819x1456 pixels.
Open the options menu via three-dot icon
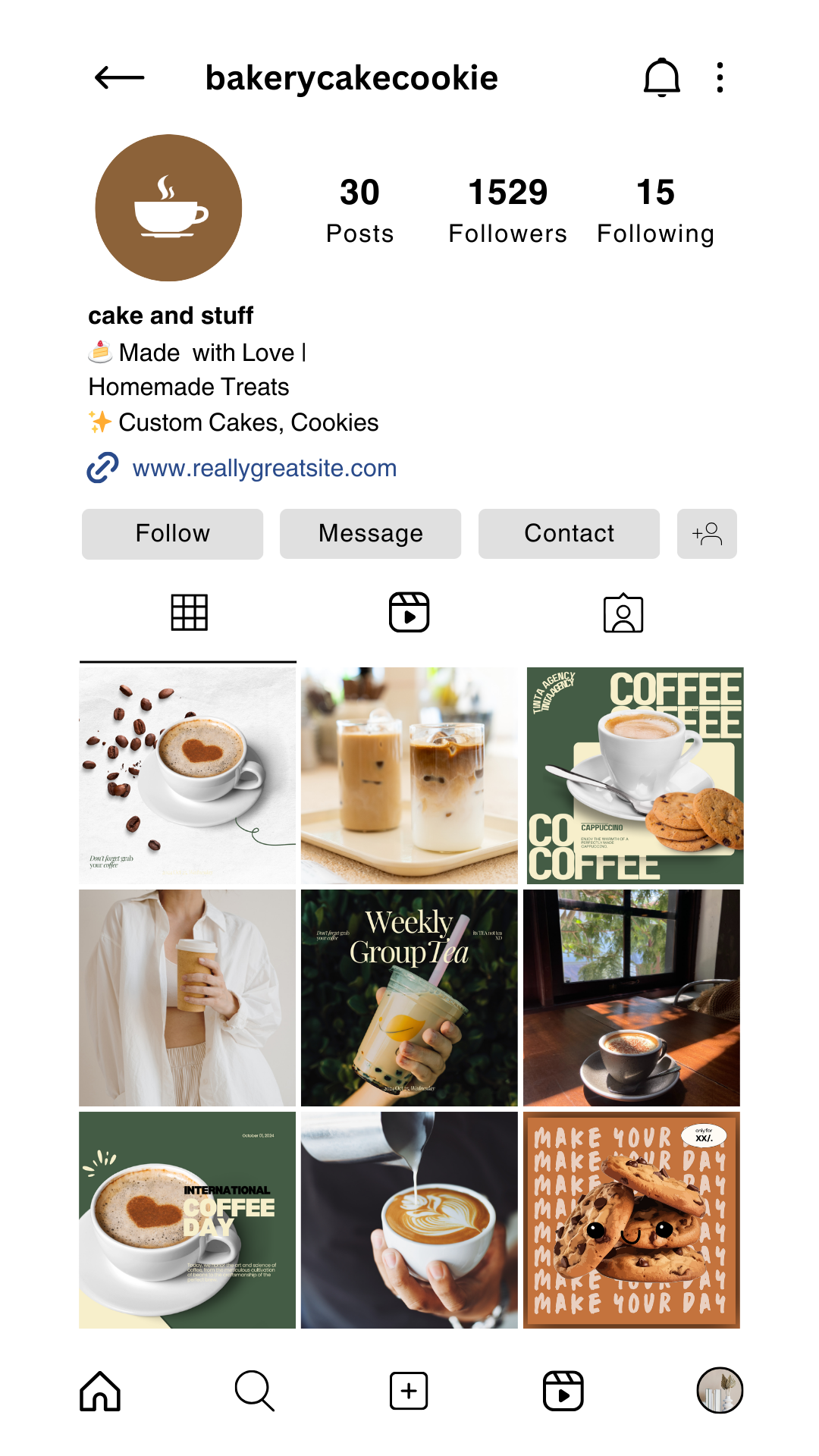(719, 77)
